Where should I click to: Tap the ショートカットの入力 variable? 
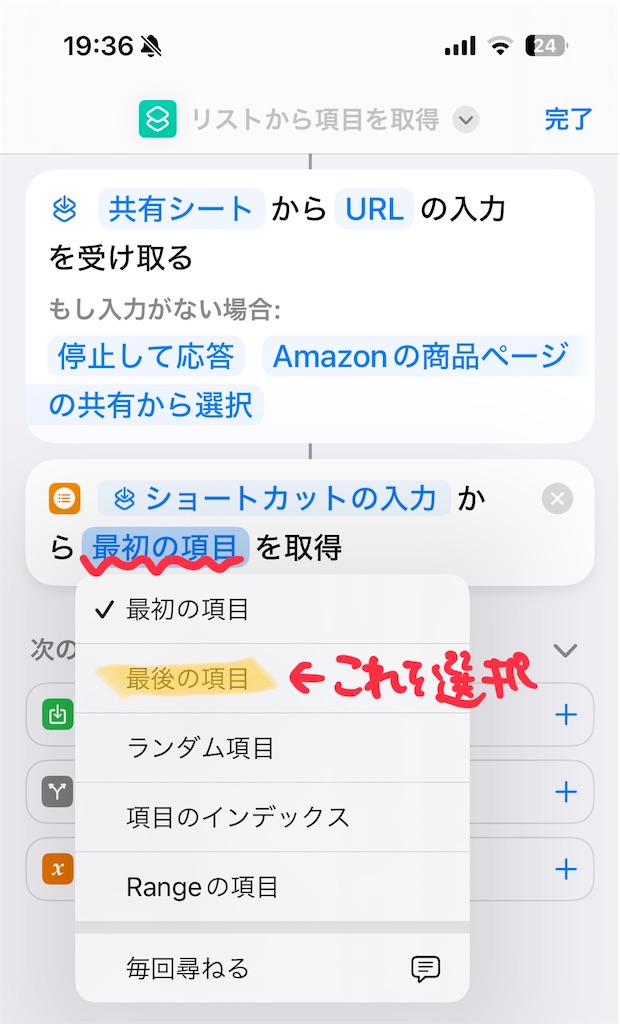pos(274,498)
